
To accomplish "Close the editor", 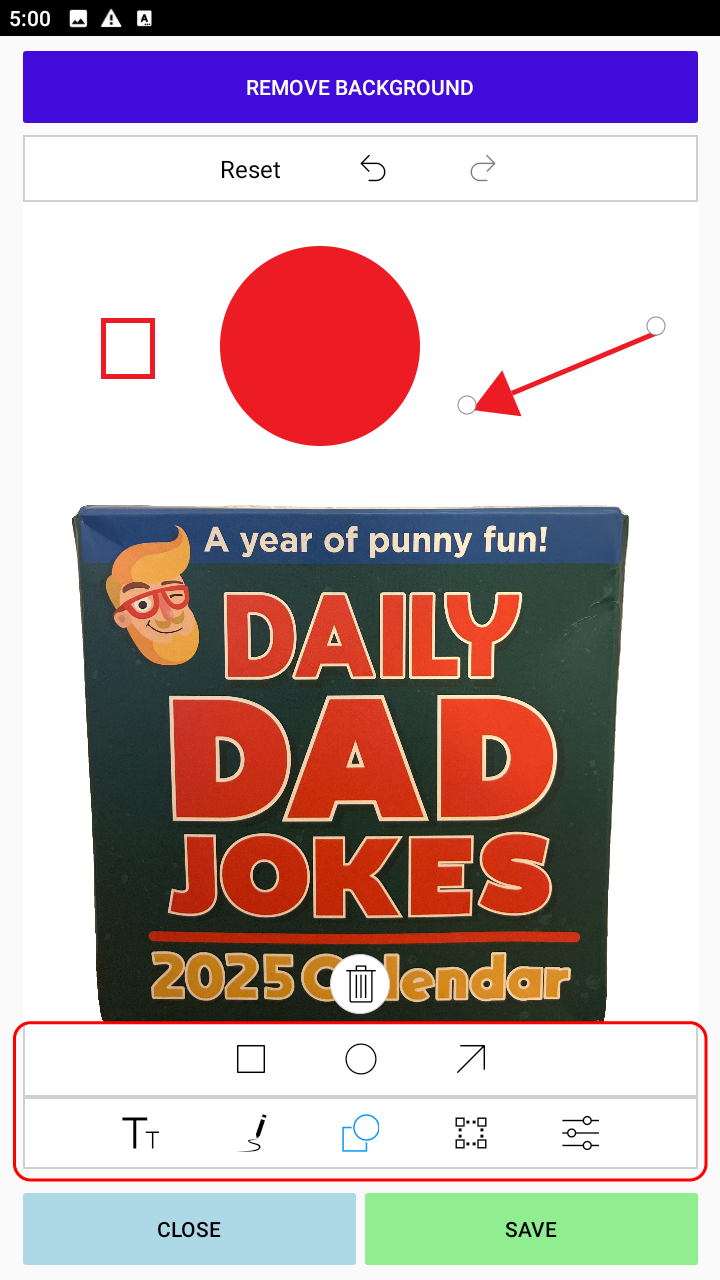I will click(x=189, y=1229).
